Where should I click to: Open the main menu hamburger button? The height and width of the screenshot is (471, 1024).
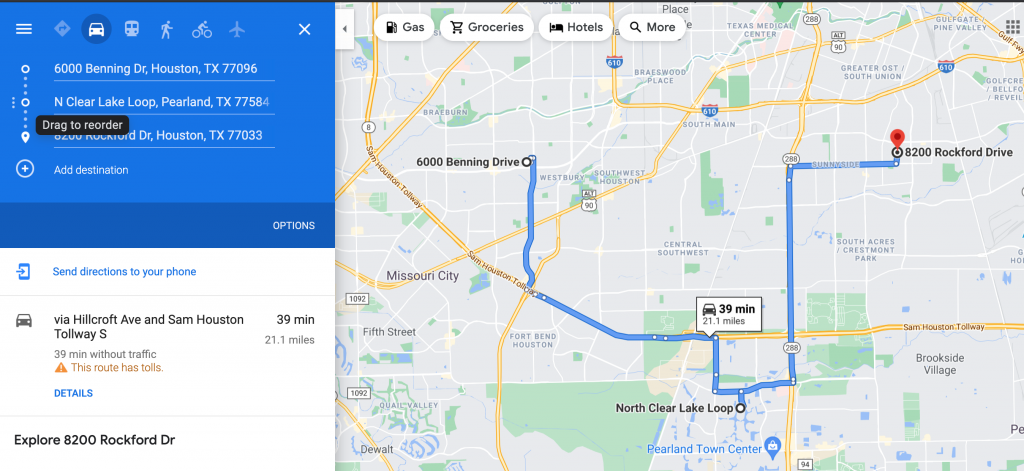pos(24,29)
